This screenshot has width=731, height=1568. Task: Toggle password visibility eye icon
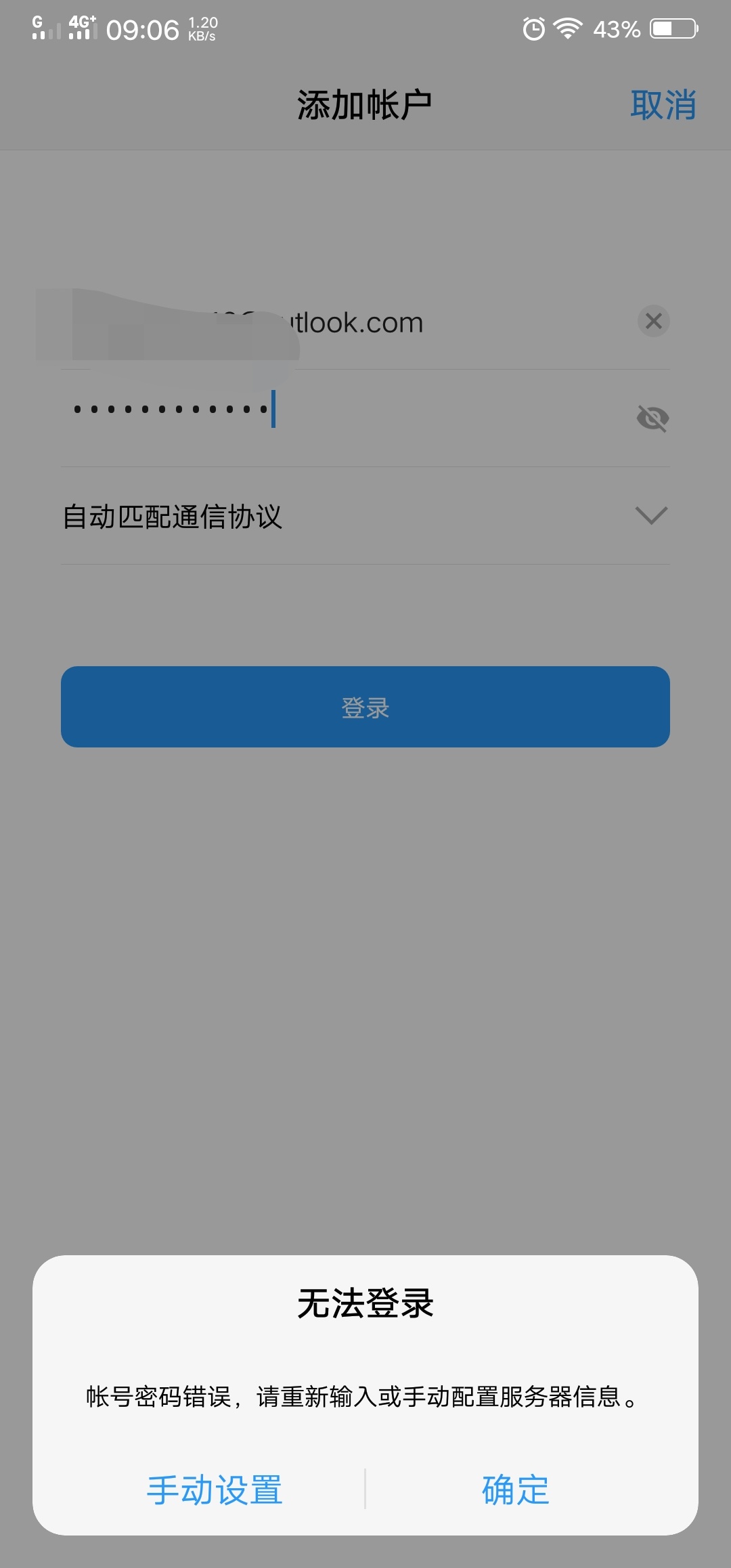[x=652, y=418]
